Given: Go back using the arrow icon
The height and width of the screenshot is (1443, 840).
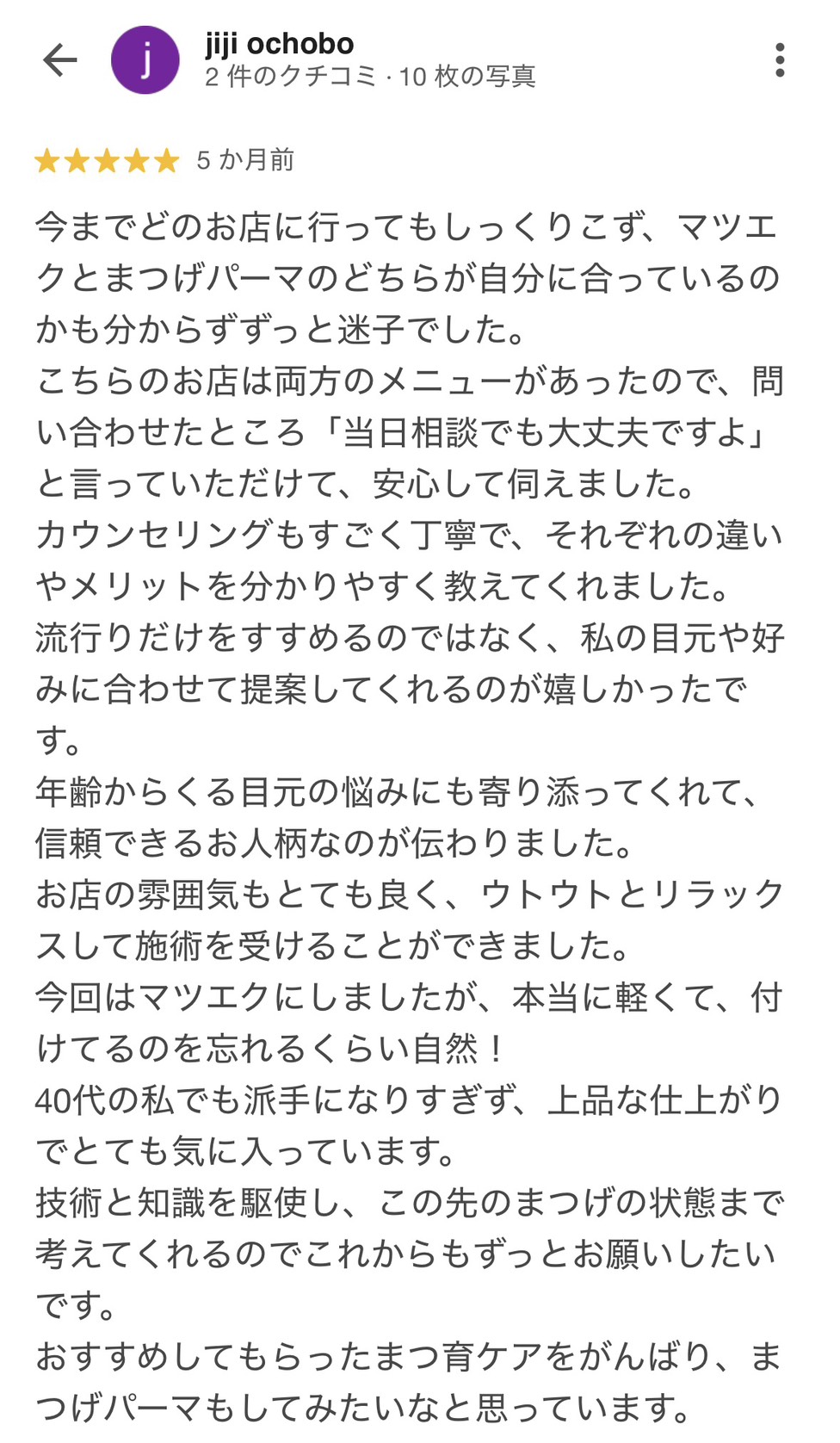Looking at the screenshot, I should pos(60,60).
